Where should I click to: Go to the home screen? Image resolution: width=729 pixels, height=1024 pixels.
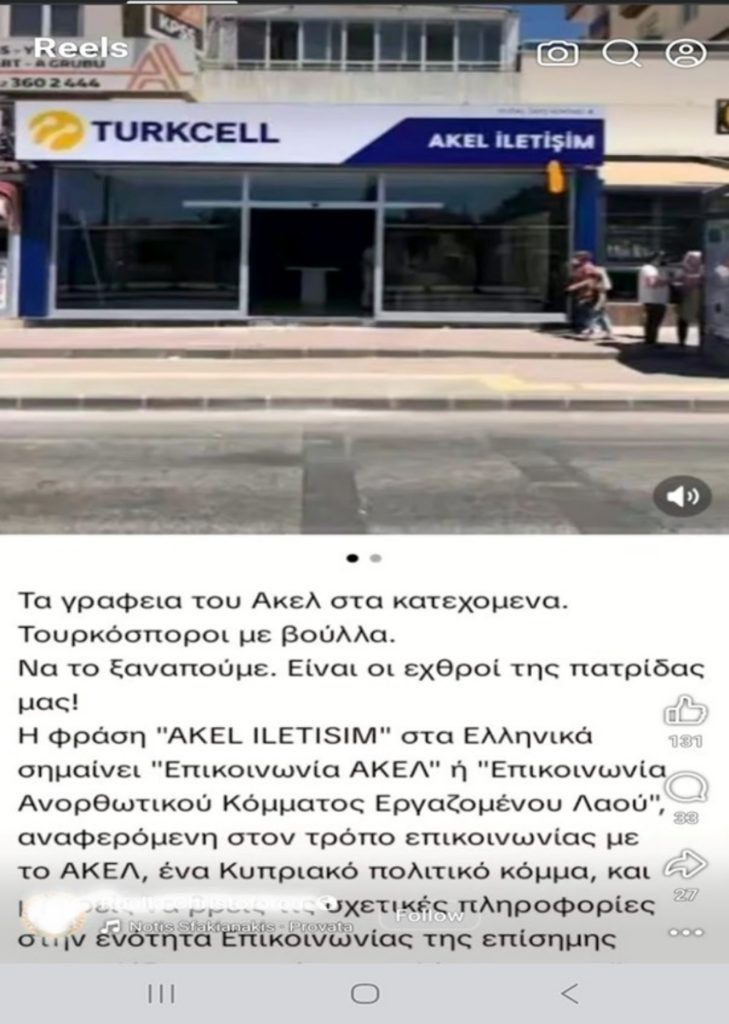(365, 993)
